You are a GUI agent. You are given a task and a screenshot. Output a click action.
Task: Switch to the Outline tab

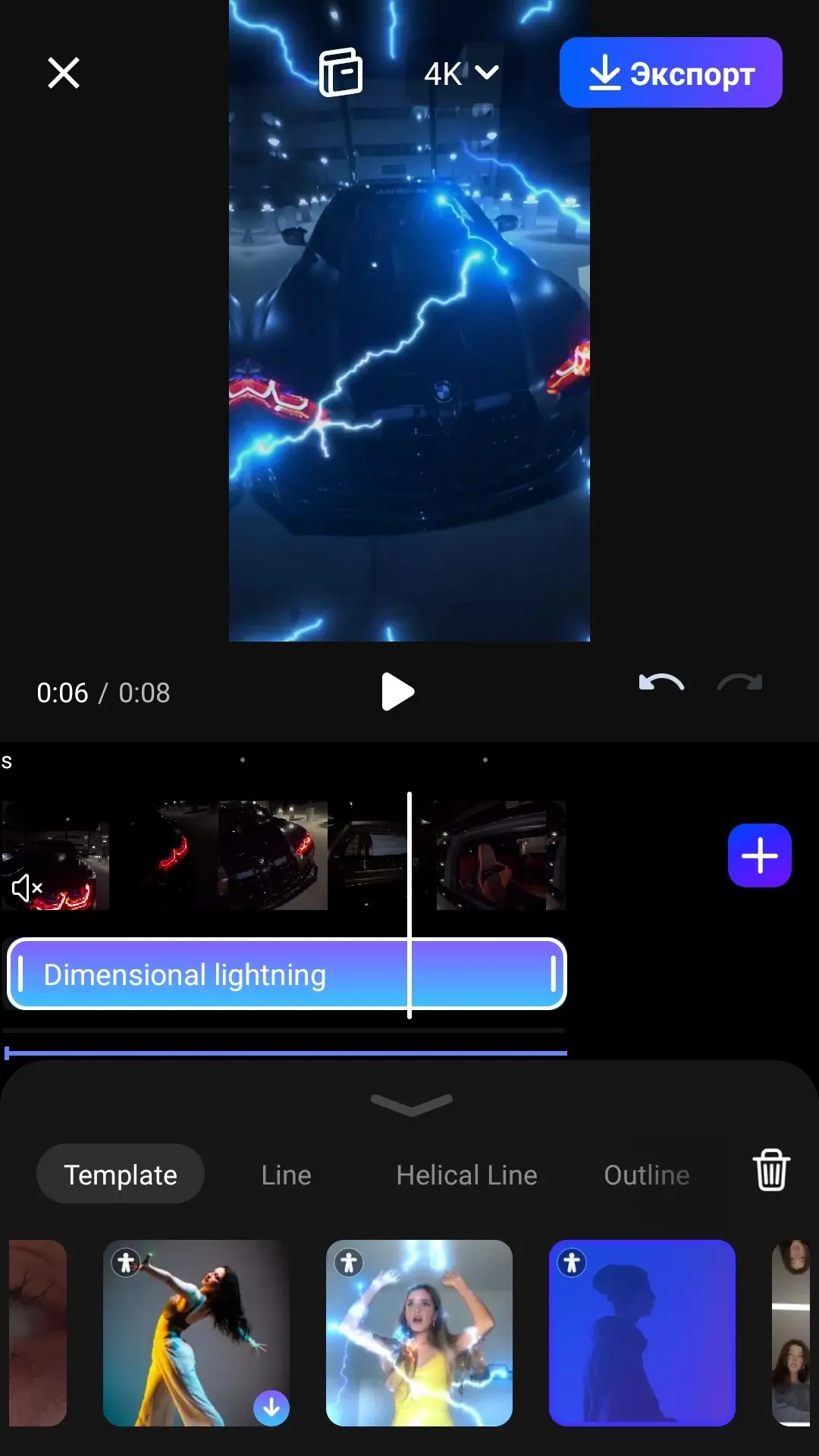(x=646, y=1175)
